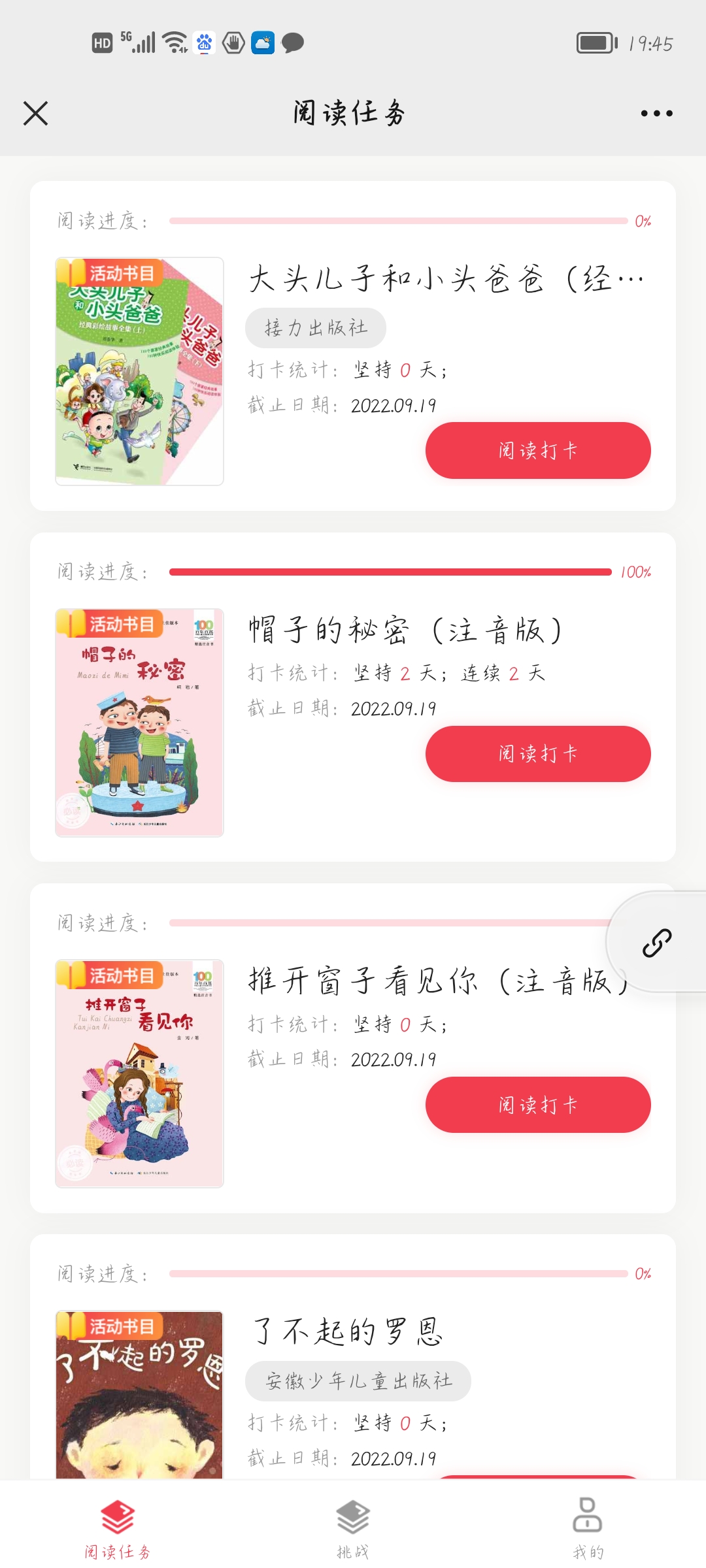Viewport: 706px width, 1568px height.
Task: Close the 阅读任务 page with the X icon
Action: 35,113
